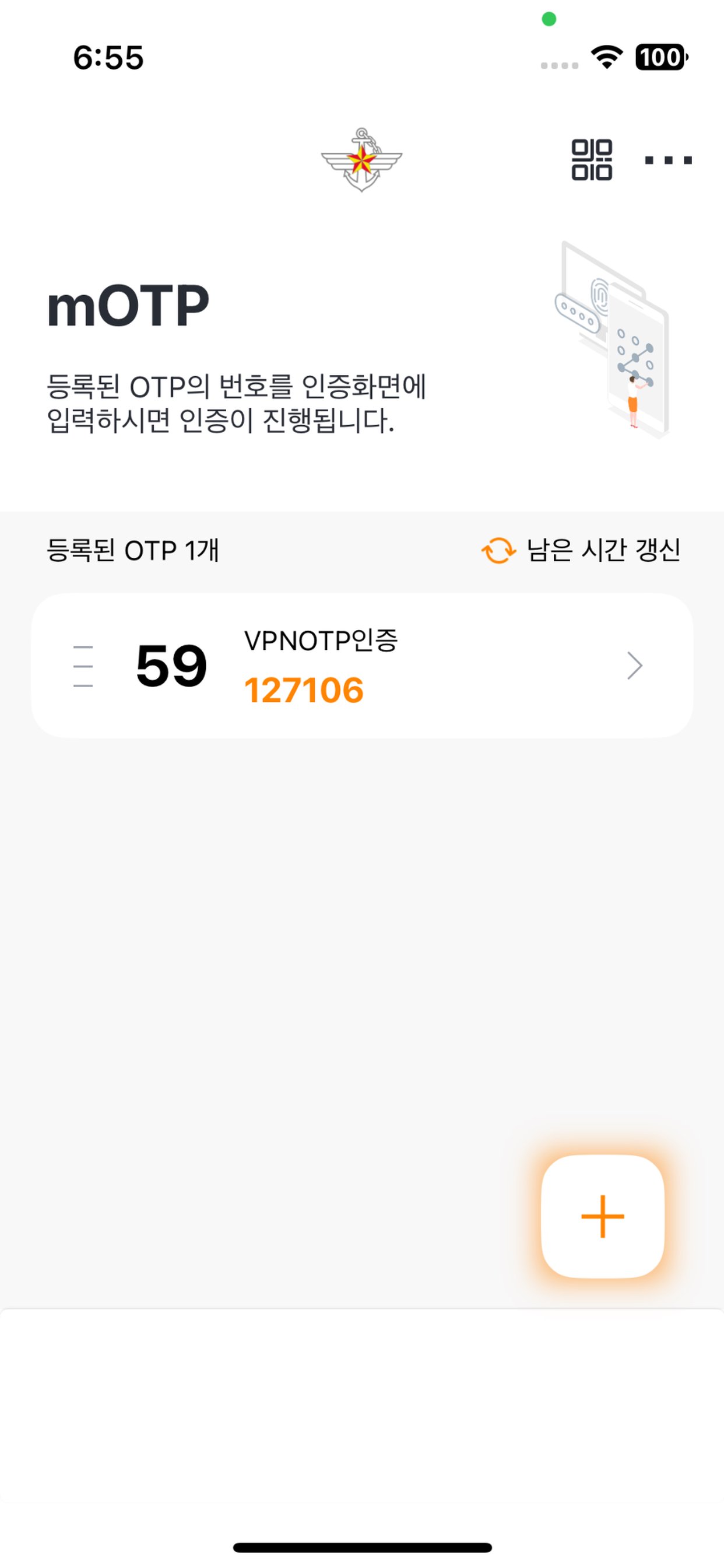Select the OTP code 127106
This screenshot has width=724, height=1568.
point(304,689)
